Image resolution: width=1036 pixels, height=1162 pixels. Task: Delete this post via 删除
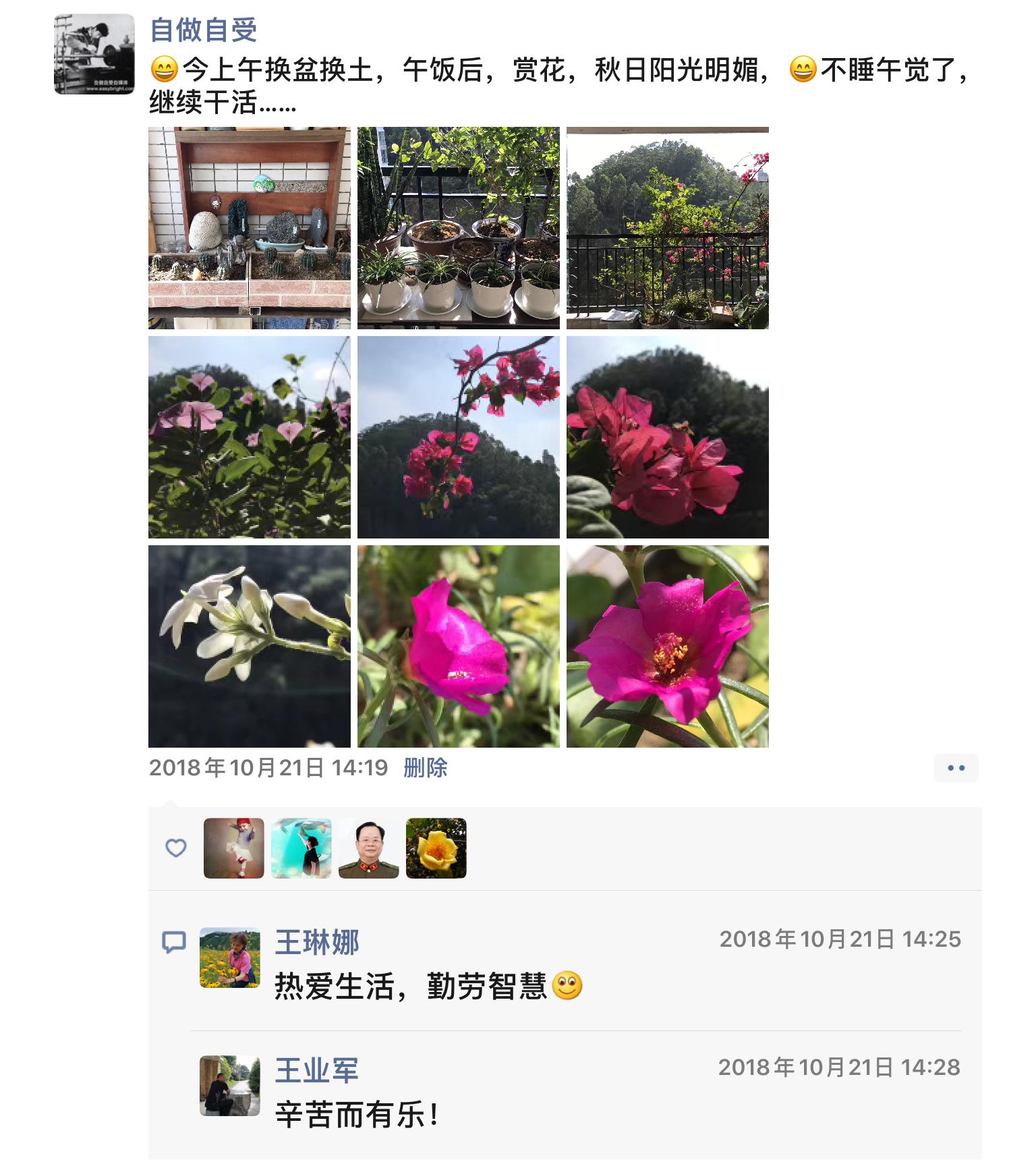click(x=425, y=768)
